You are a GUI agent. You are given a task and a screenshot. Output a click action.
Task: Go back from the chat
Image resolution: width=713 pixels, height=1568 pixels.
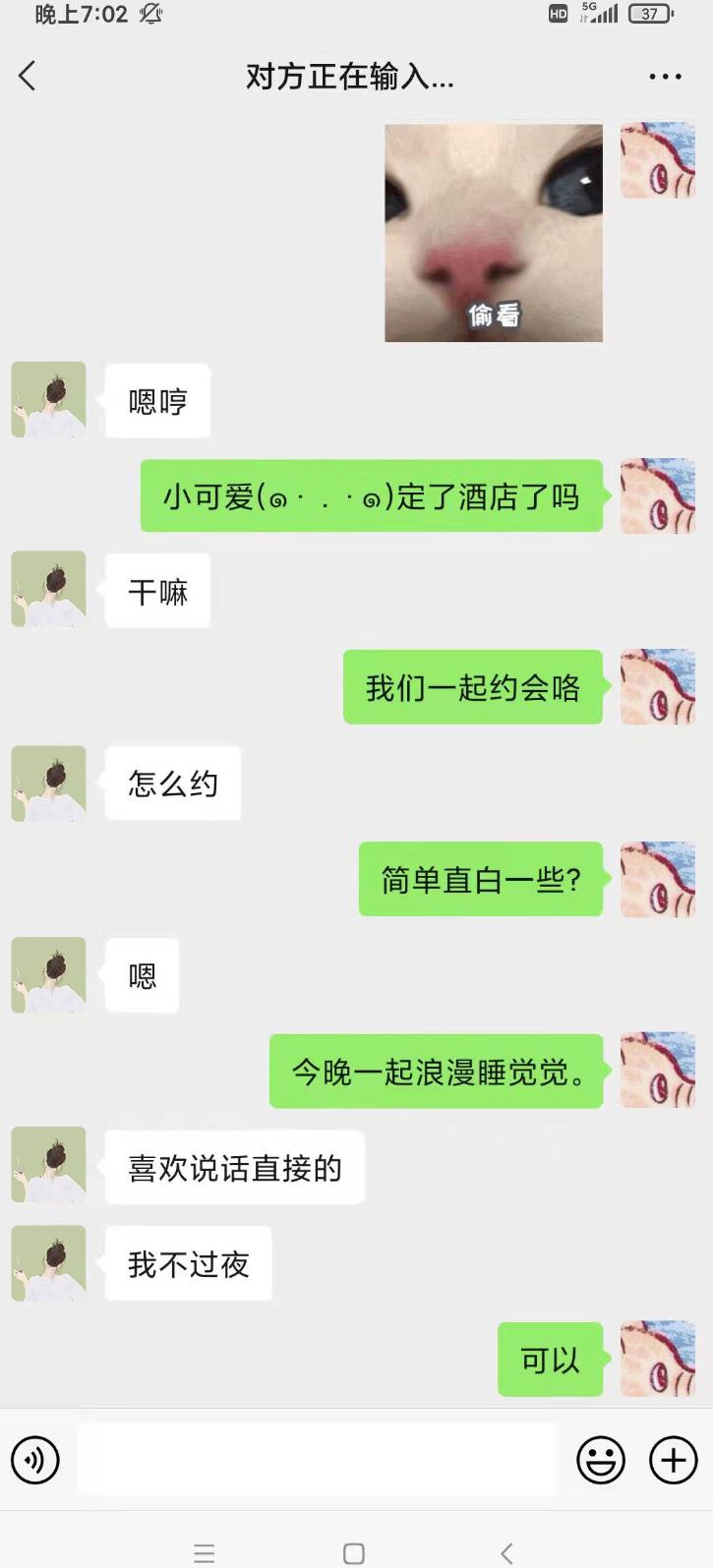[x=28, y=76]
